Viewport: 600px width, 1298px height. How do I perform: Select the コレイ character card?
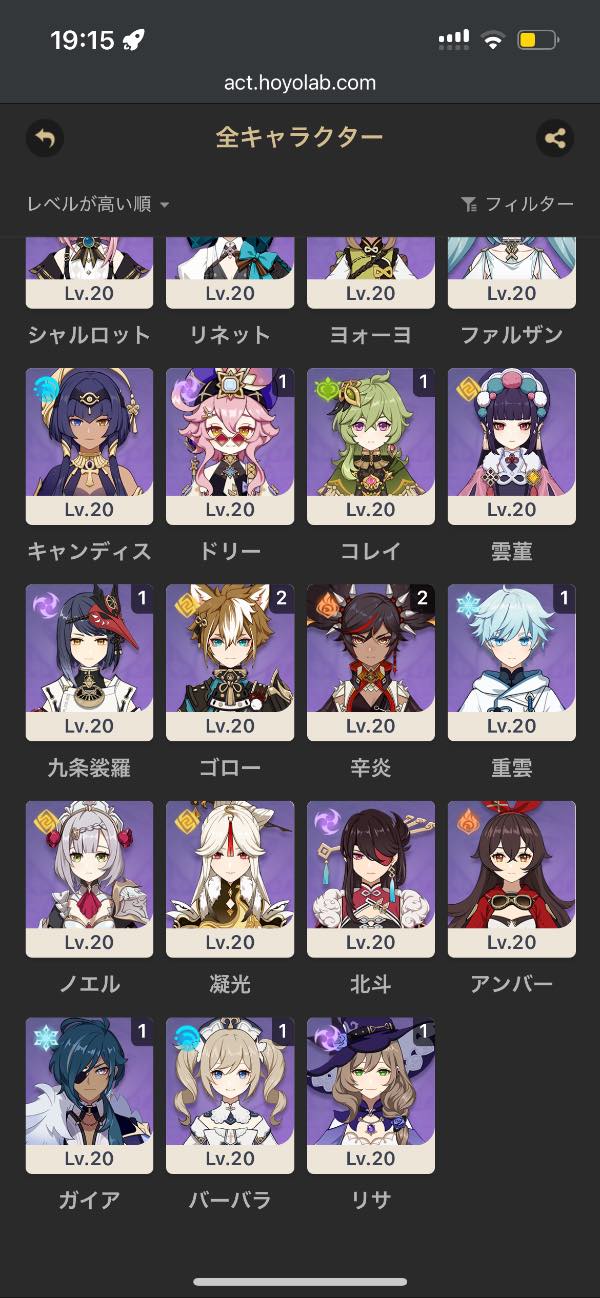(x=371, y=446)
